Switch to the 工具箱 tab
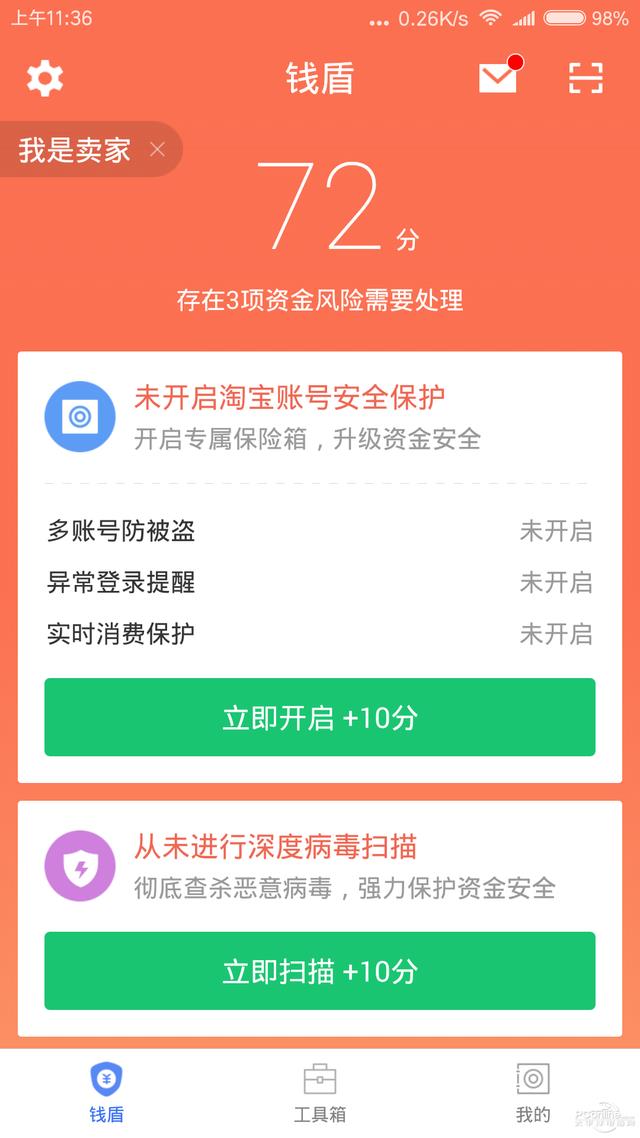 320,1092
